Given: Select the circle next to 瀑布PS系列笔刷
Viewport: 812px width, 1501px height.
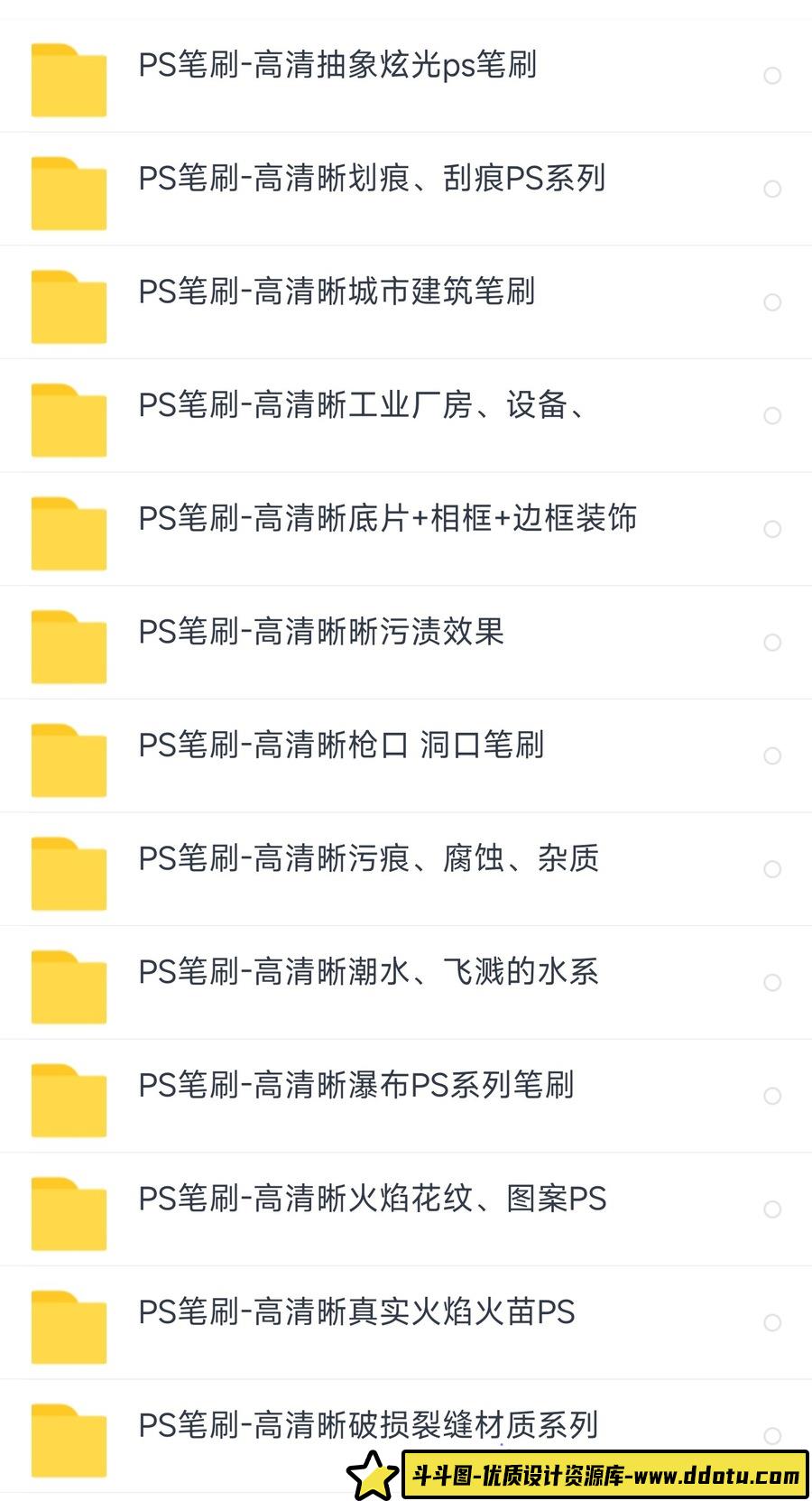Looking at the screenshot, I should click(x=773, y=1096).
